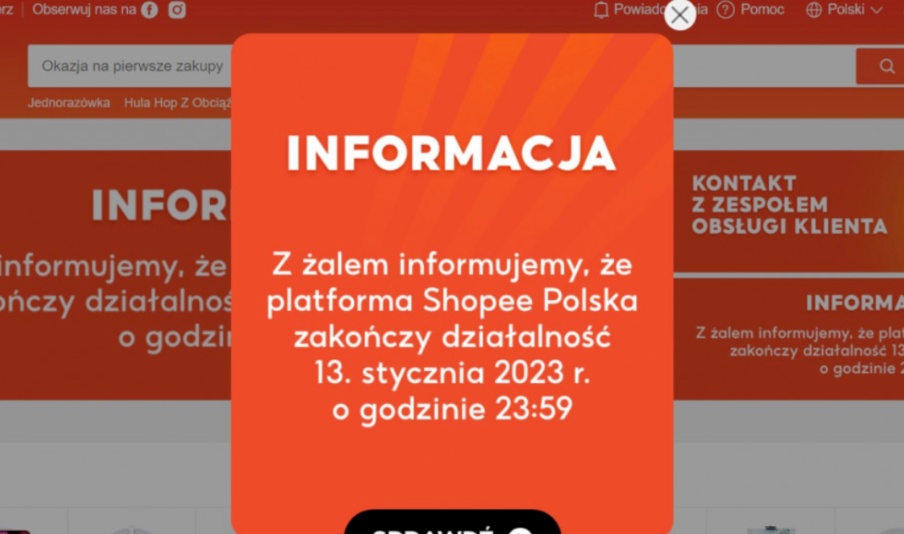The image size is (904, 534).
Task: Open the Pomoc help link
Action: click(751, 10)
